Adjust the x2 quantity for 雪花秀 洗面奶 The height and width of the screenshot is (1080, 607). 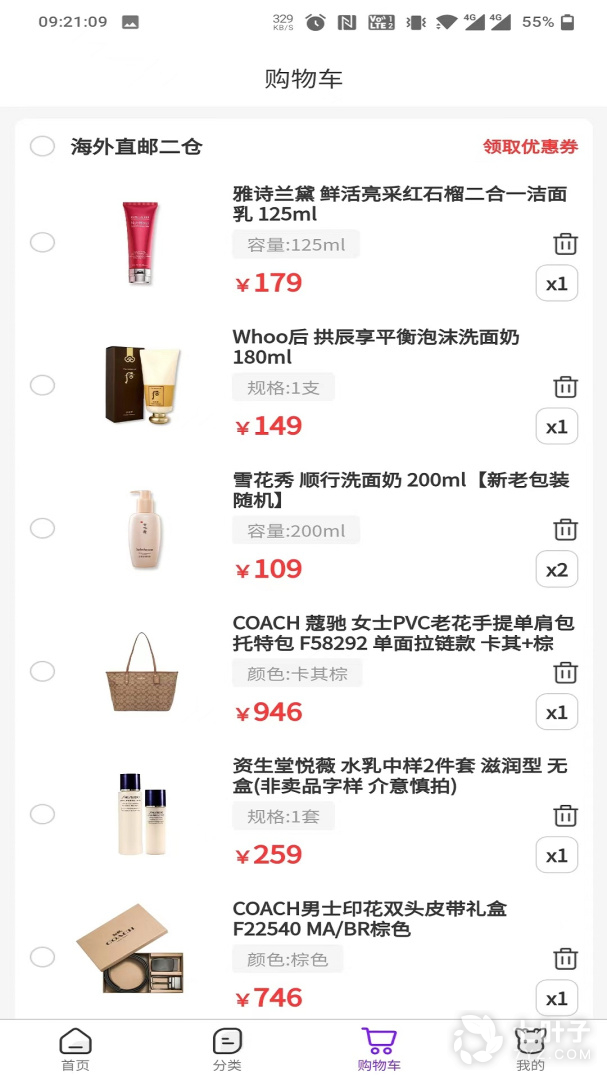[x=557, y=570]
